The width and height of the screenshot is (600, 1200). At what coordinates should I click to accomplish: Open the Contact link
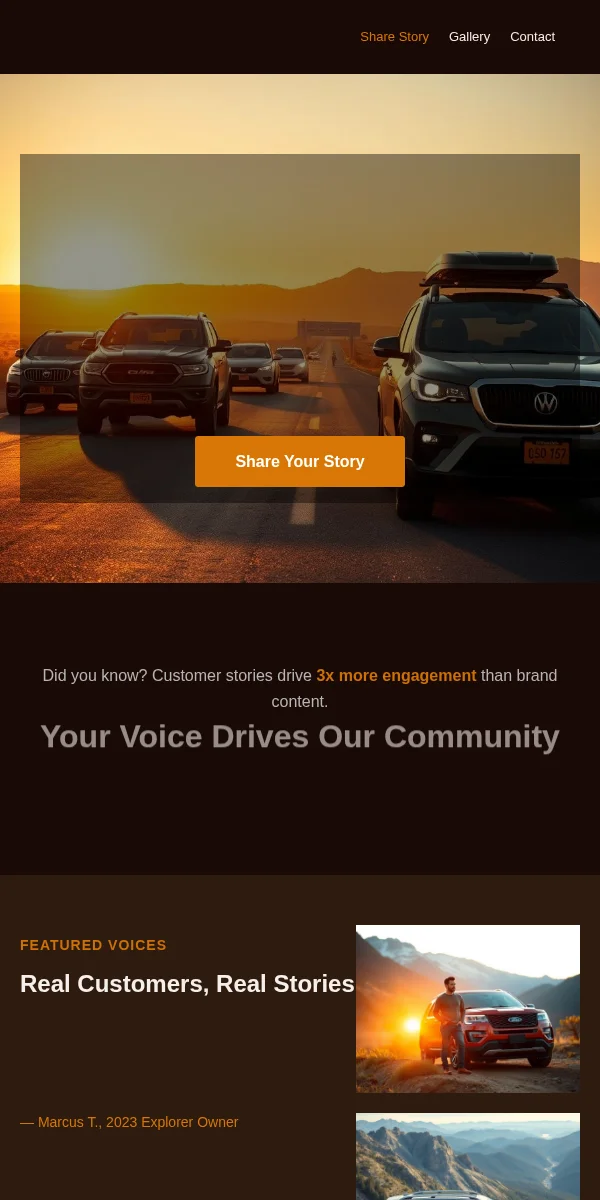tap(532, 37)
